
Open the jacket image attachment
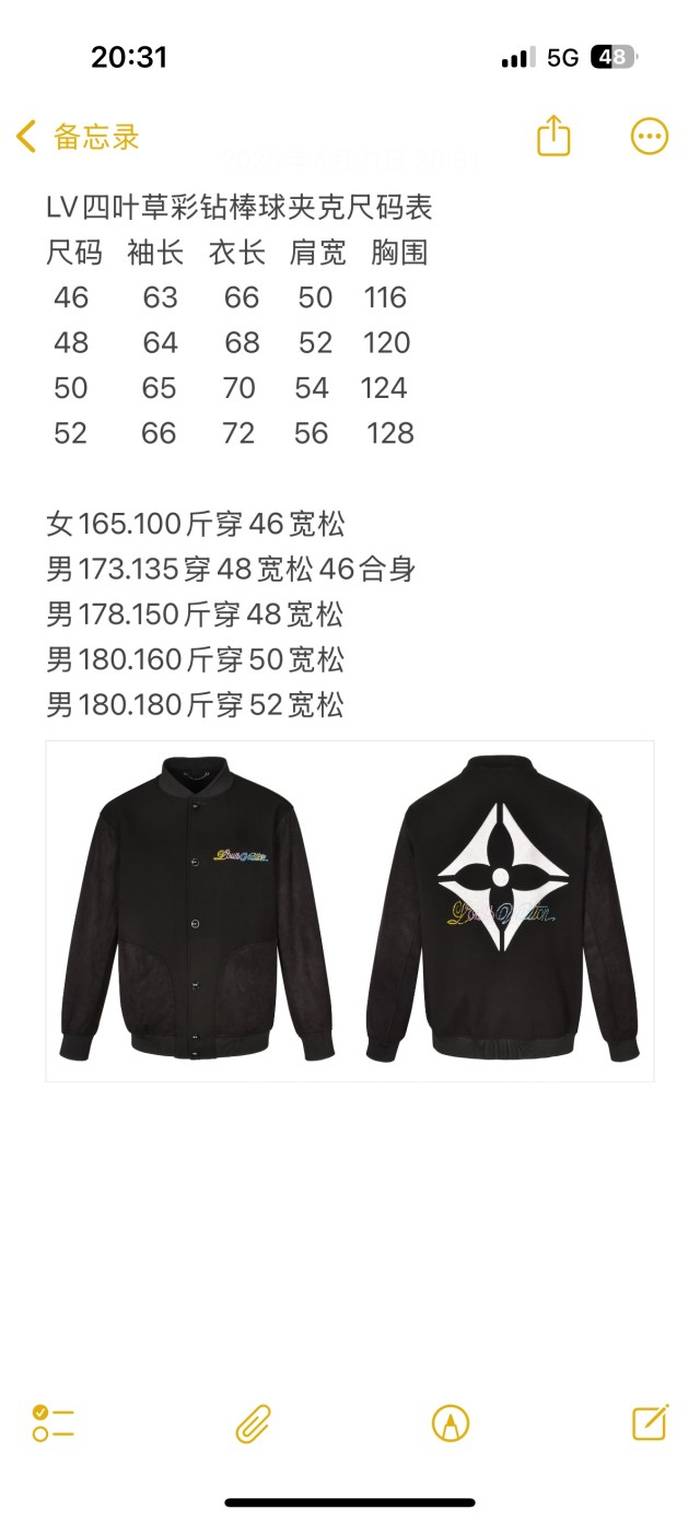coord(350,911)
